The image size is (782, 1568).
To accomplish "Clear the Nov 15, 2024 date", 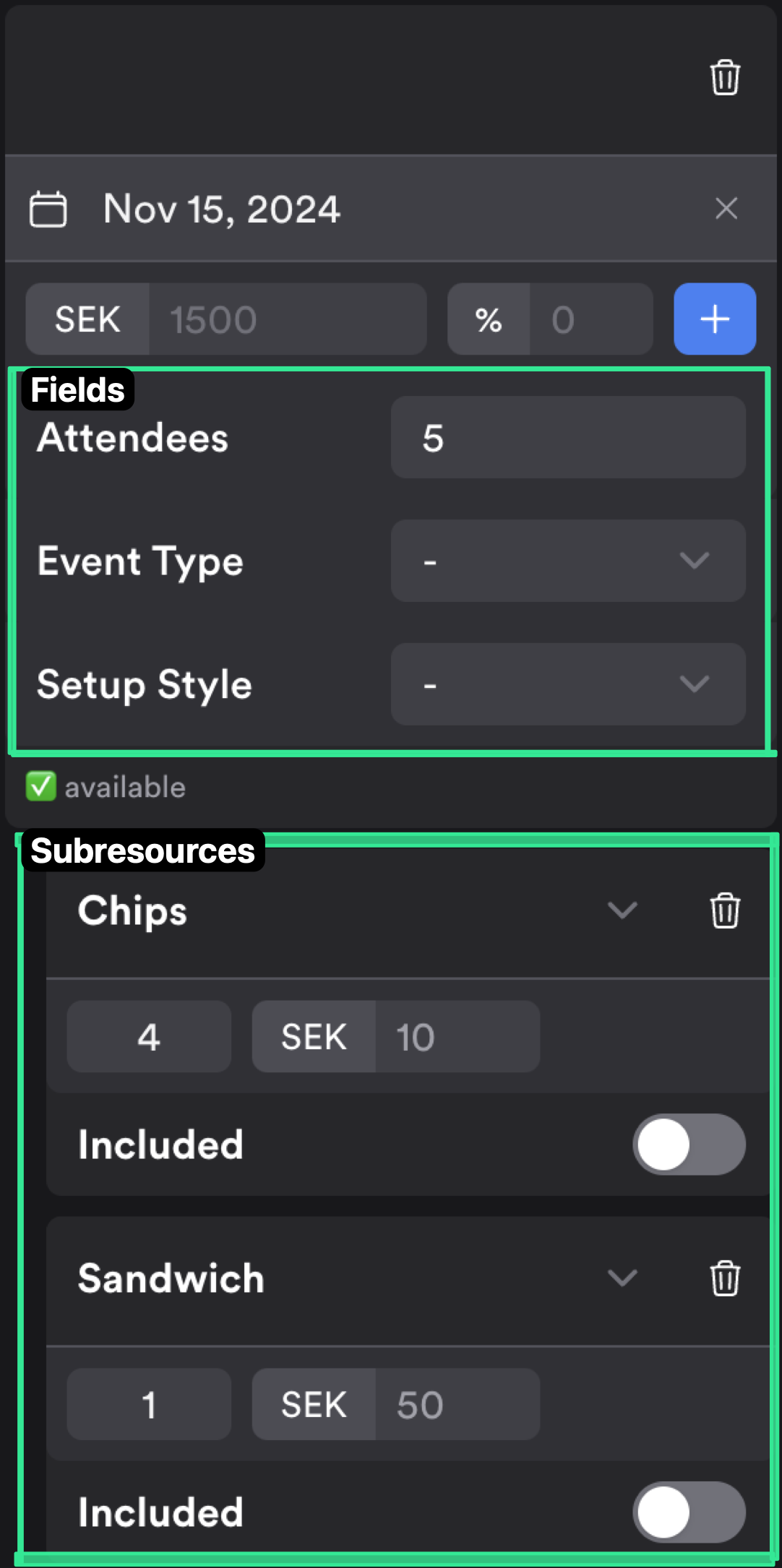I will [x=726, y=209].
